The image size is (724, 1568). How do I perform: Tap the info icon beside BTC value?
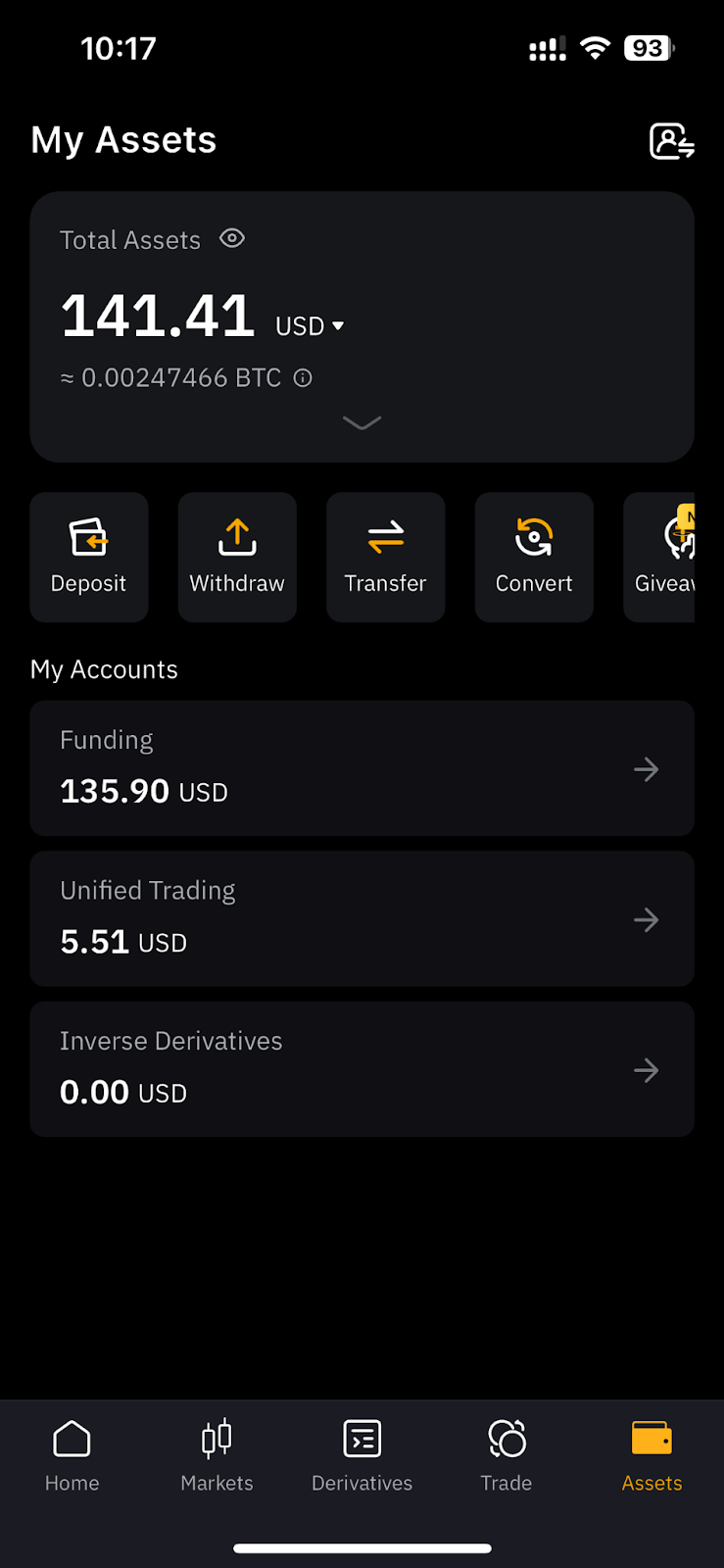(x=303, y=377)
